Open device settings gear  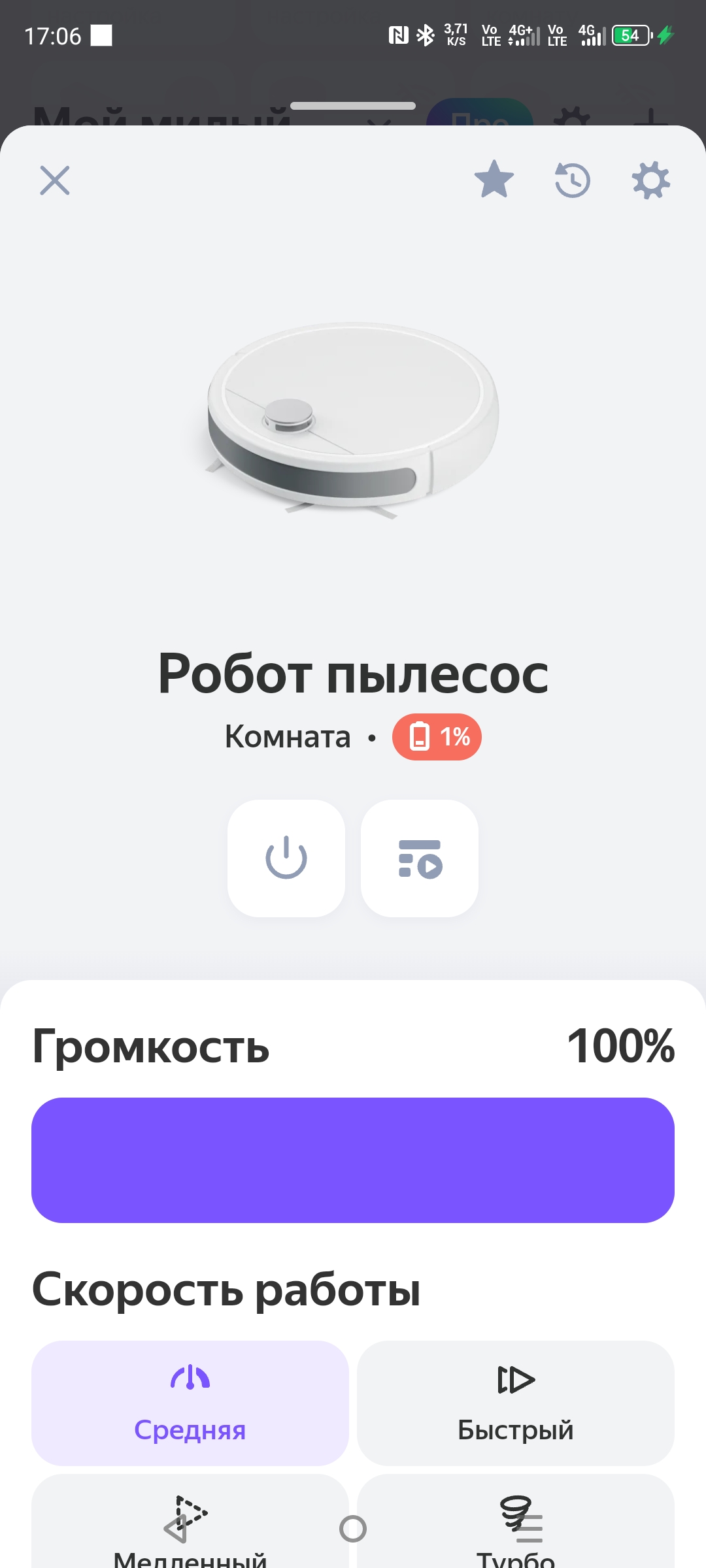pyautogui.click(x=650, y=180)
